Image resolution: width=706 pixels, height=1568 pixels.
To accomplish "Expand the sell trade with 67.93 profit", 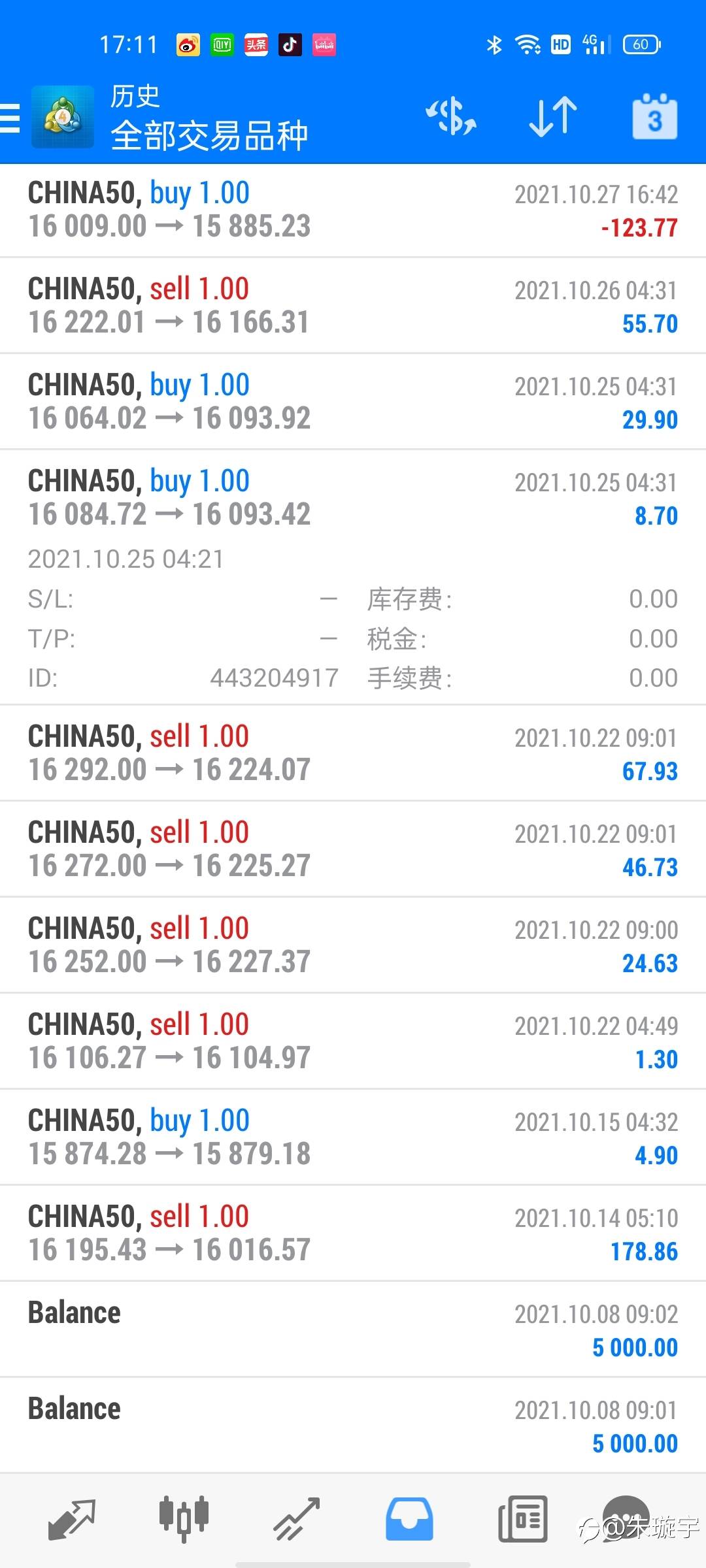I will pyautogui.click(x=353, y=753).
